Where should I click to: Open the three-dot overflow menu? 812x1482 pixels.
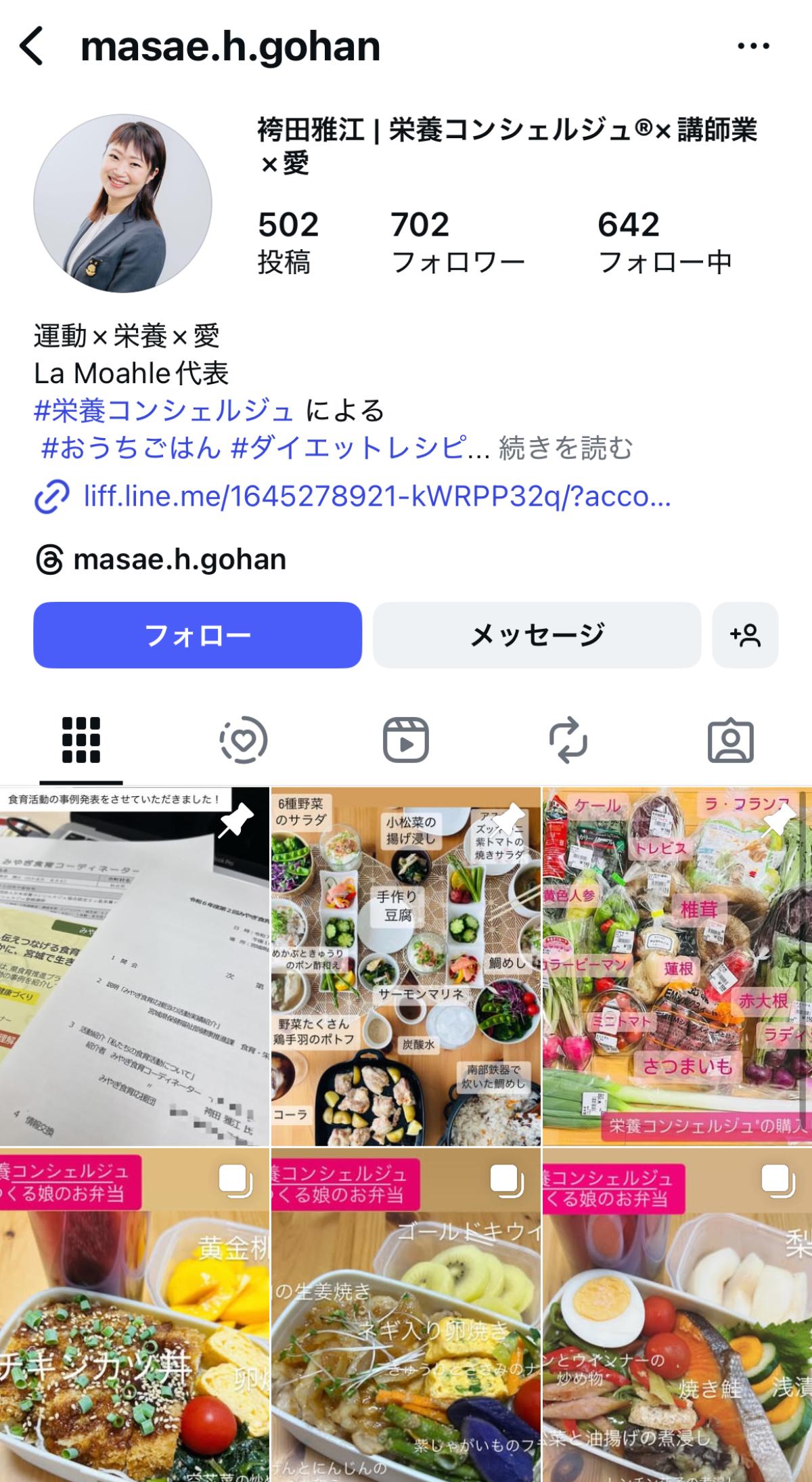pos(753,46)
